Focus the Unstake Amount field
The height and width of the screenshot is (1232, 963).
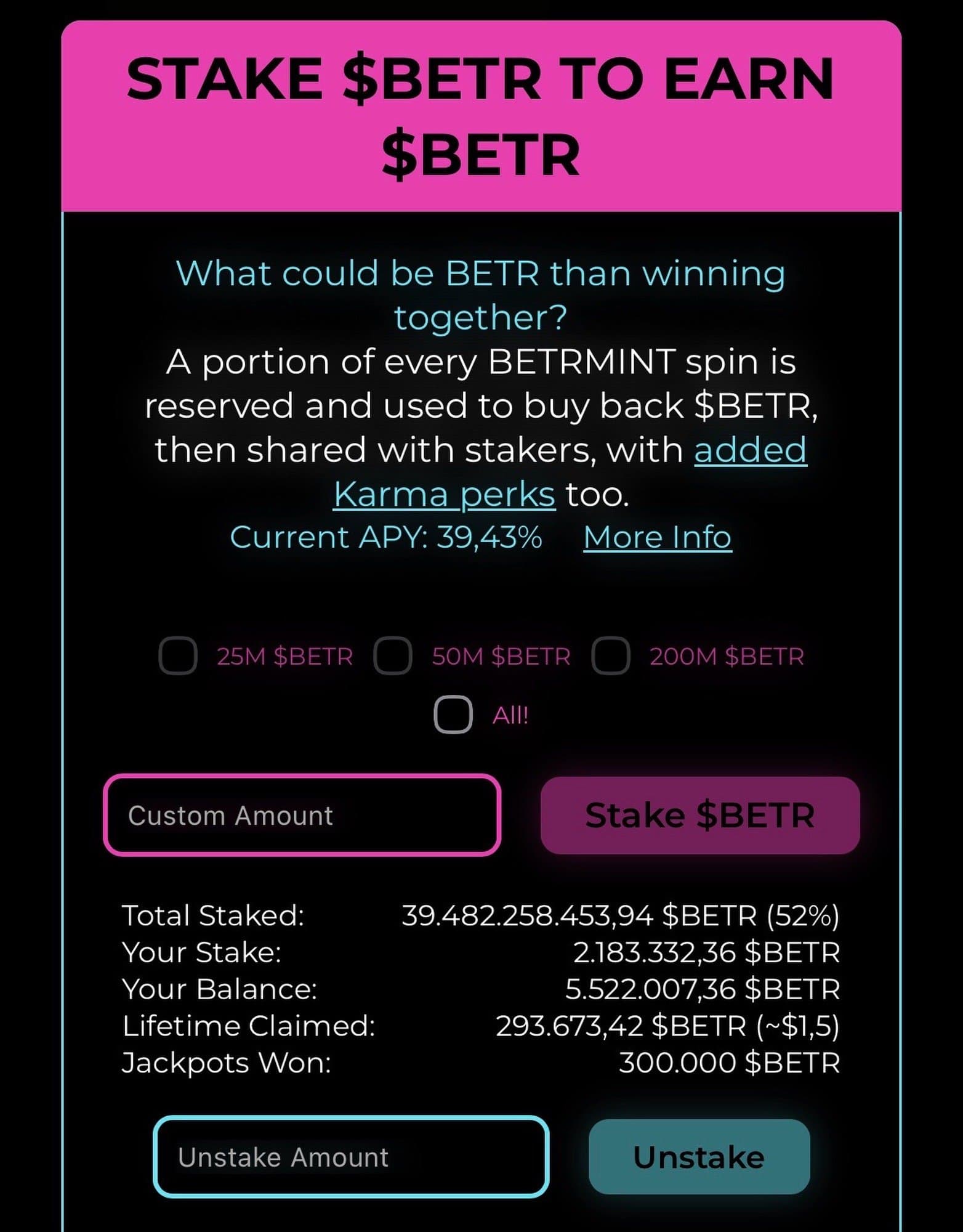point(350,1157)
